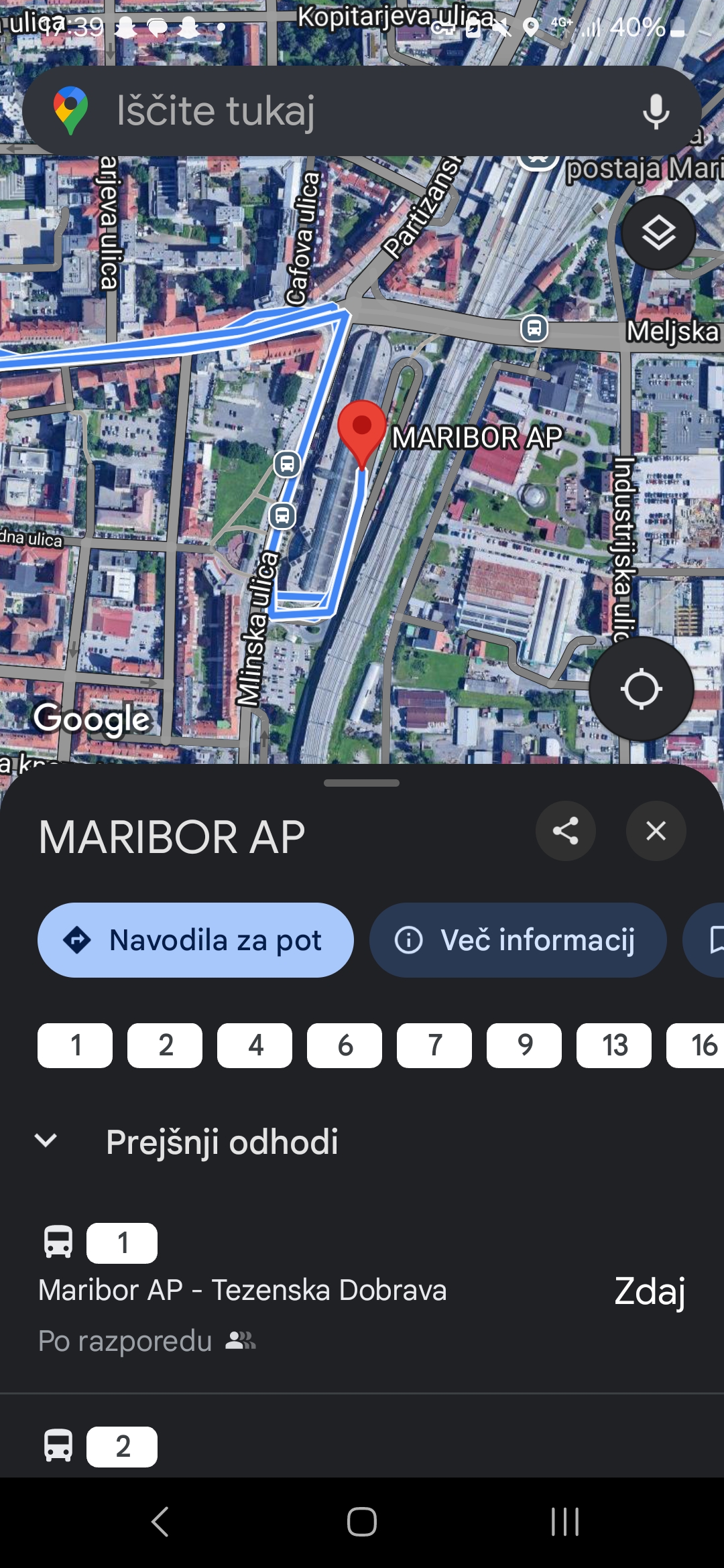724x1568 pixels.
Task: Select bus line 7 chip
Action: tap(434, 1045)
